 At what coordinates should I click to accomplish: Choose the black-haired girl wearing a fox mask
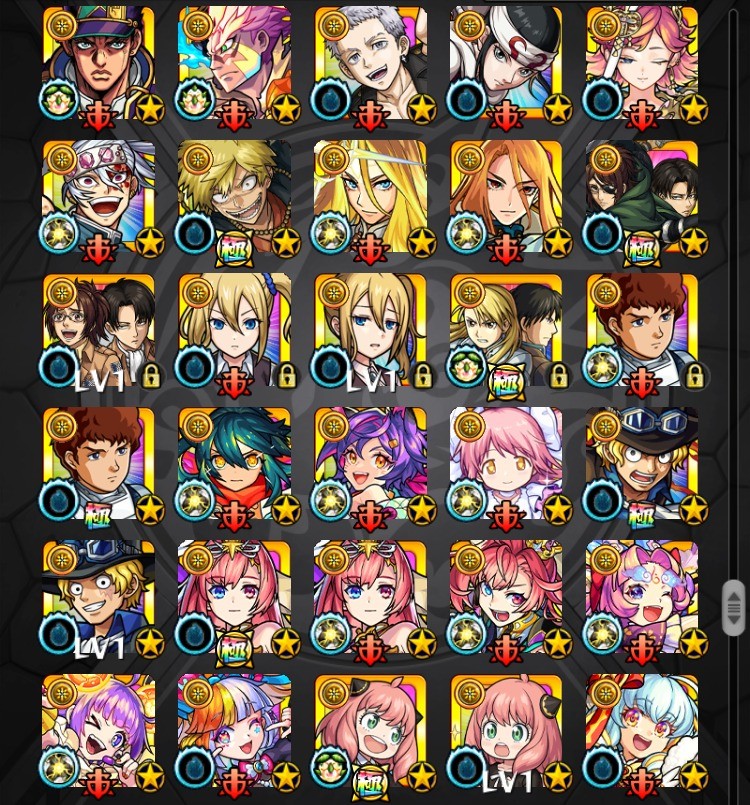click(505, 63)
